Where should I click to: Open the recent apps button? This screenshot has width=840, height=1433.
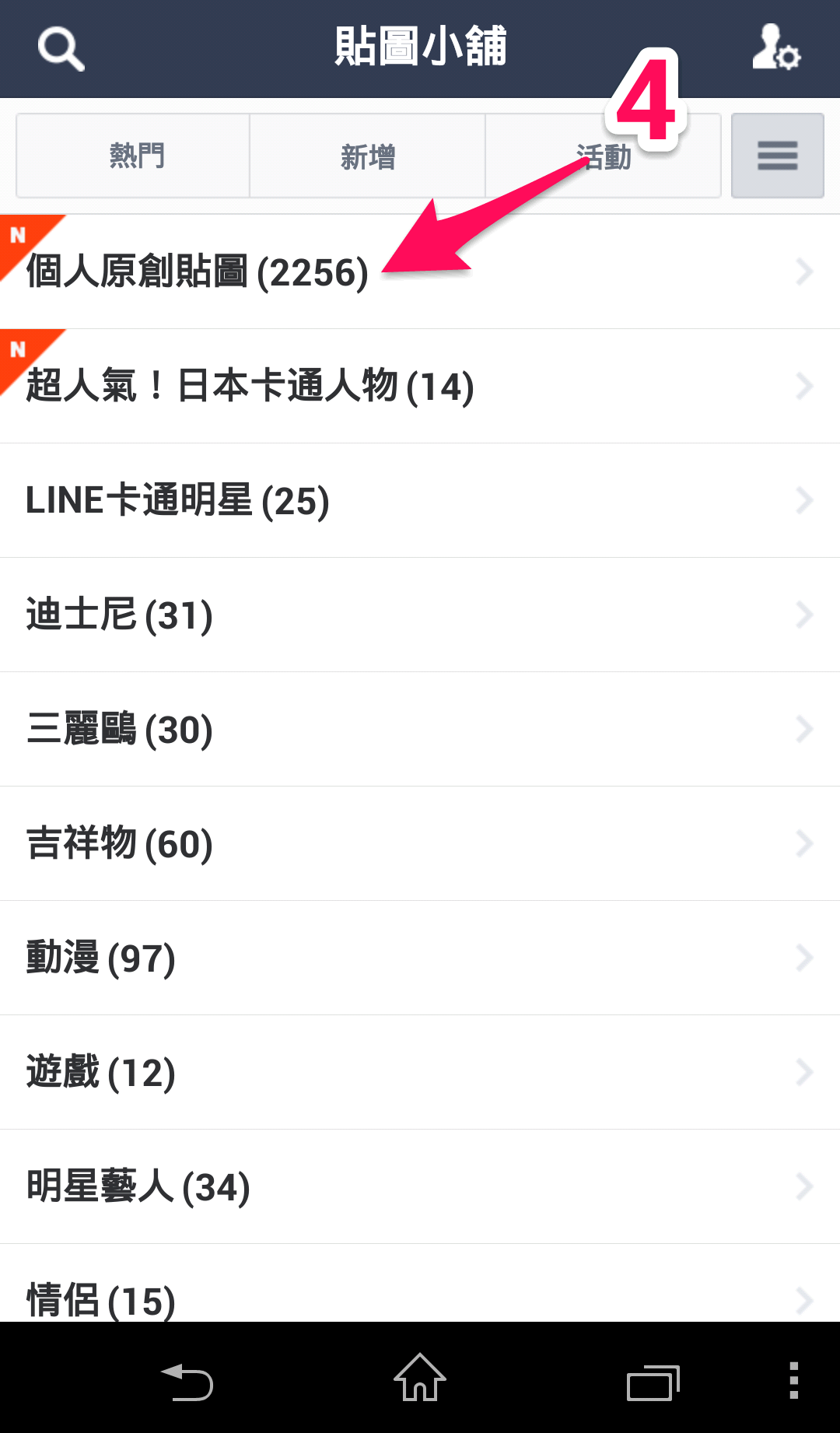(x=653, y=1382)
